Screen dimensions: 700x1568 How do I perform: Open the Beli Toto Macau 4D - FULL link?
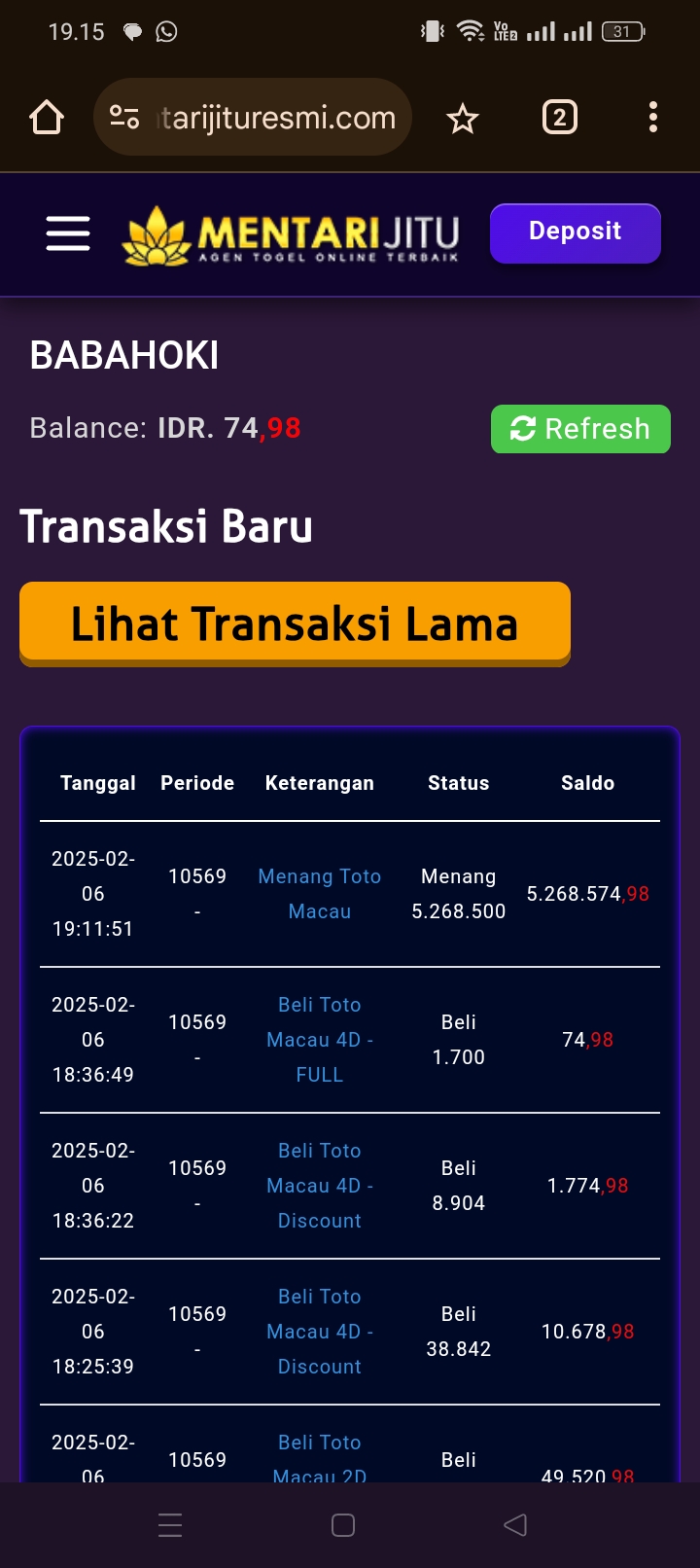pyautogui.click(x=319, y=1040)
